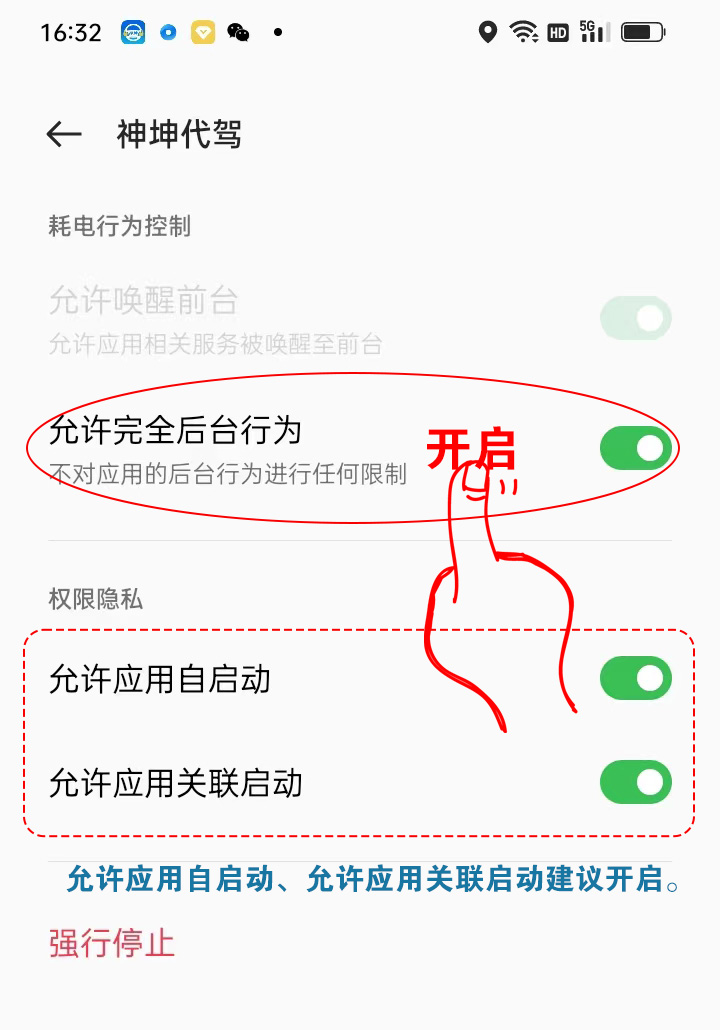Tap 强行停止 to force stop the app
This screenshot has width=720, height=1030.
tap(112, 943)
